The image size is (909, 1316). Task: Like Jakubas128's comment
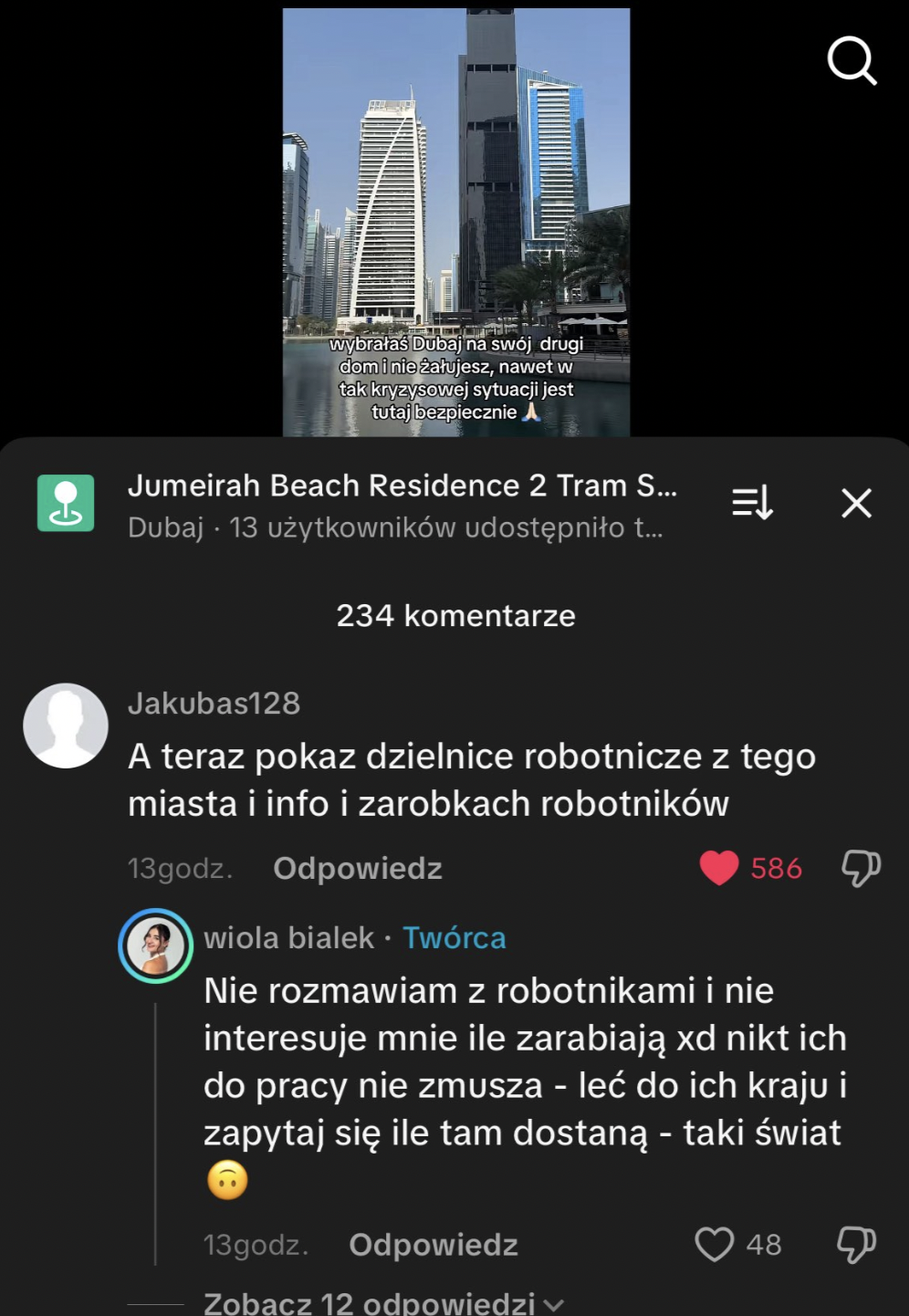click(x=719, y=868)
